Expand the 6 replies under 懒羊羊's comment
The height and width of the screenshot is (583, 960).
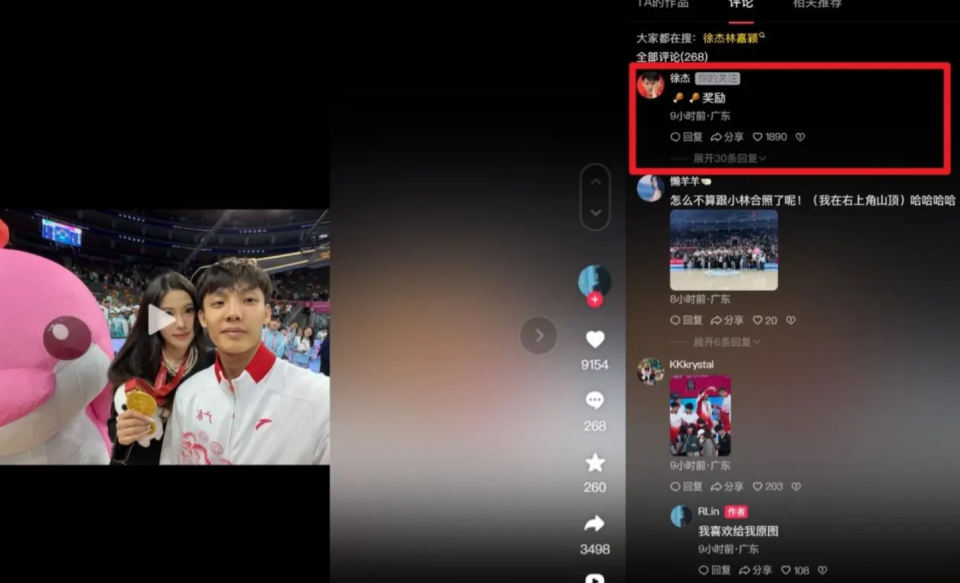[727, 342]
